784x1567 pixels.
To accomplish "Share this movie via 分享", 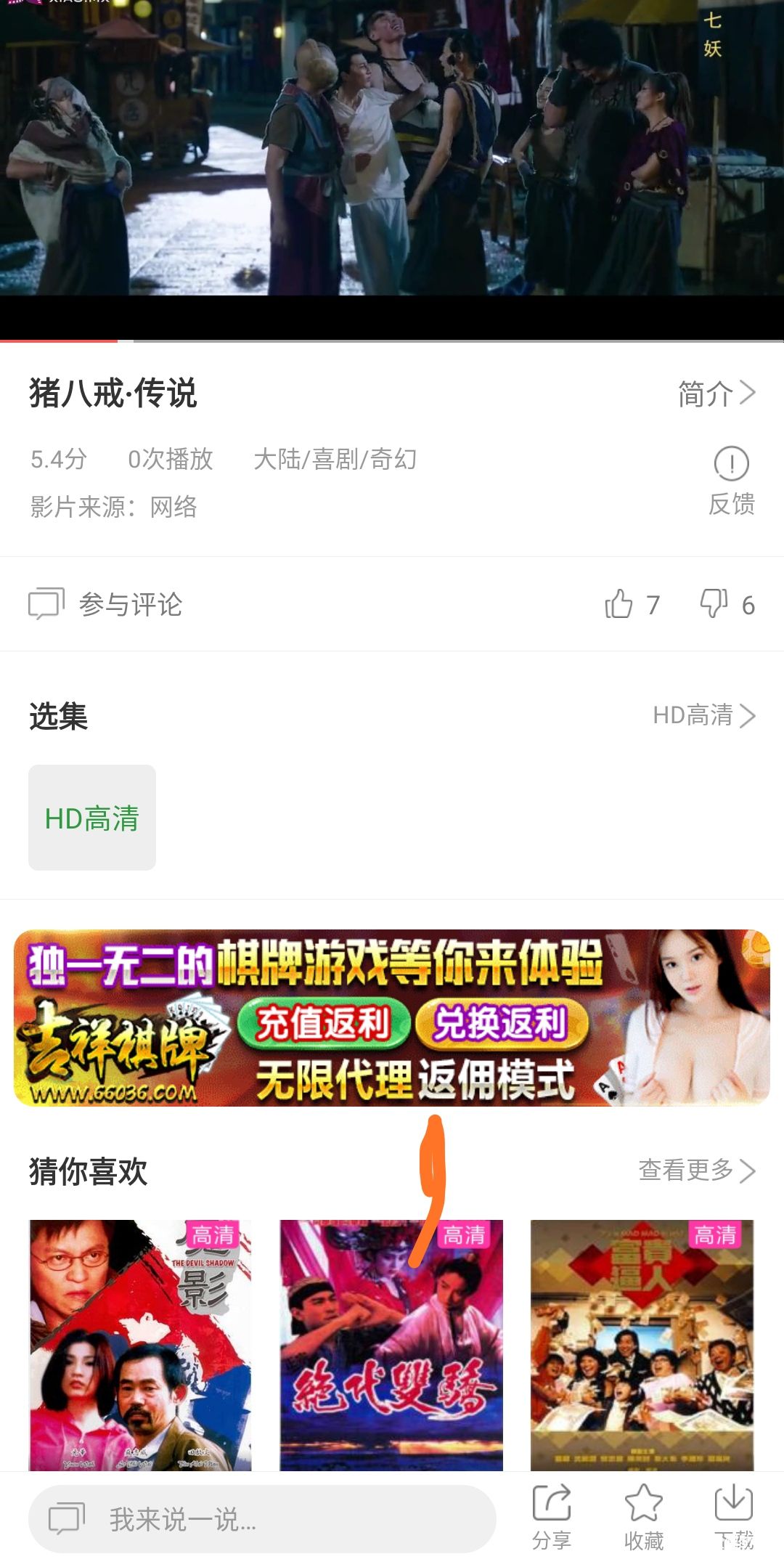I will 552,1516.
